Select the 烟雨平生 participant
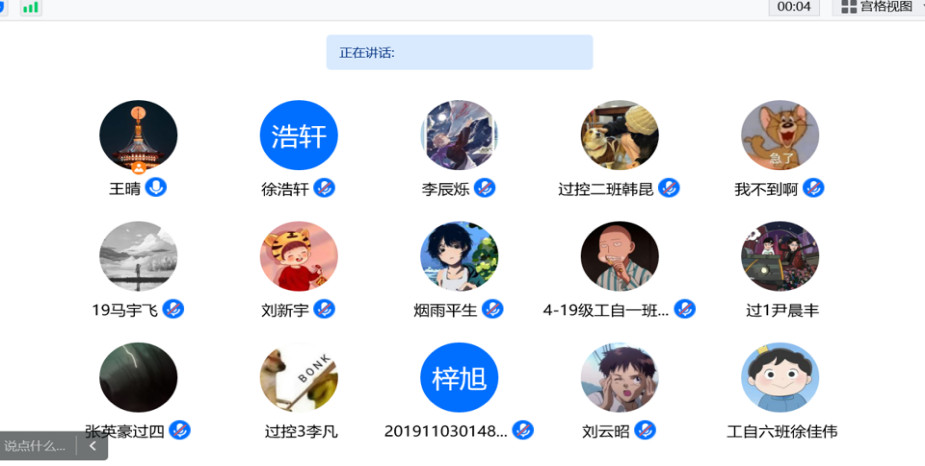 pos(459,257)
